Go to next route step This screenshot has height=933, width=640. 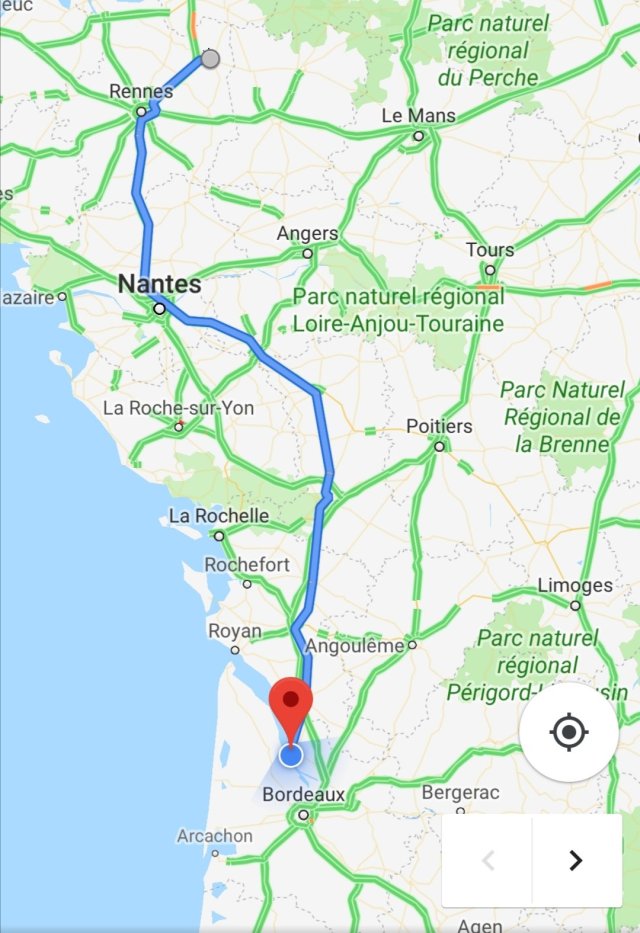575,860
